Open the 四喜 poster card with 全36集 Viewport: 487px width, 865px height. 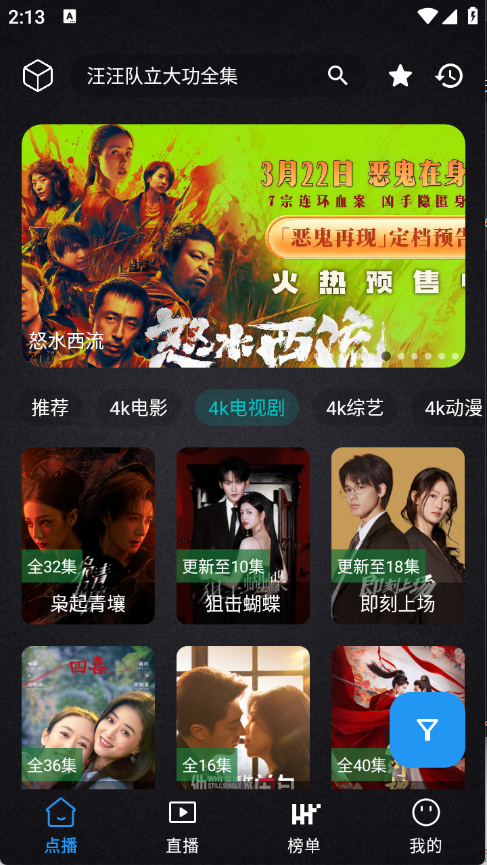coord(88,717)
